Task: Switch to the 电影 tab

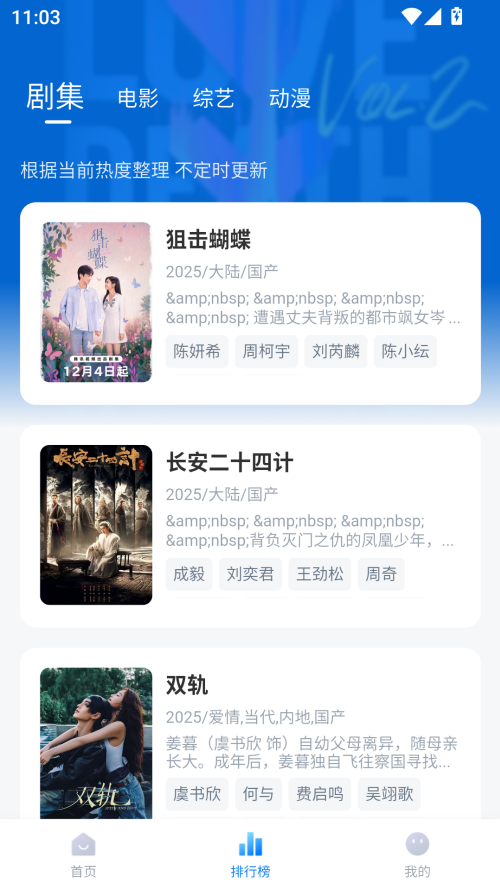Action: [138, 98]
